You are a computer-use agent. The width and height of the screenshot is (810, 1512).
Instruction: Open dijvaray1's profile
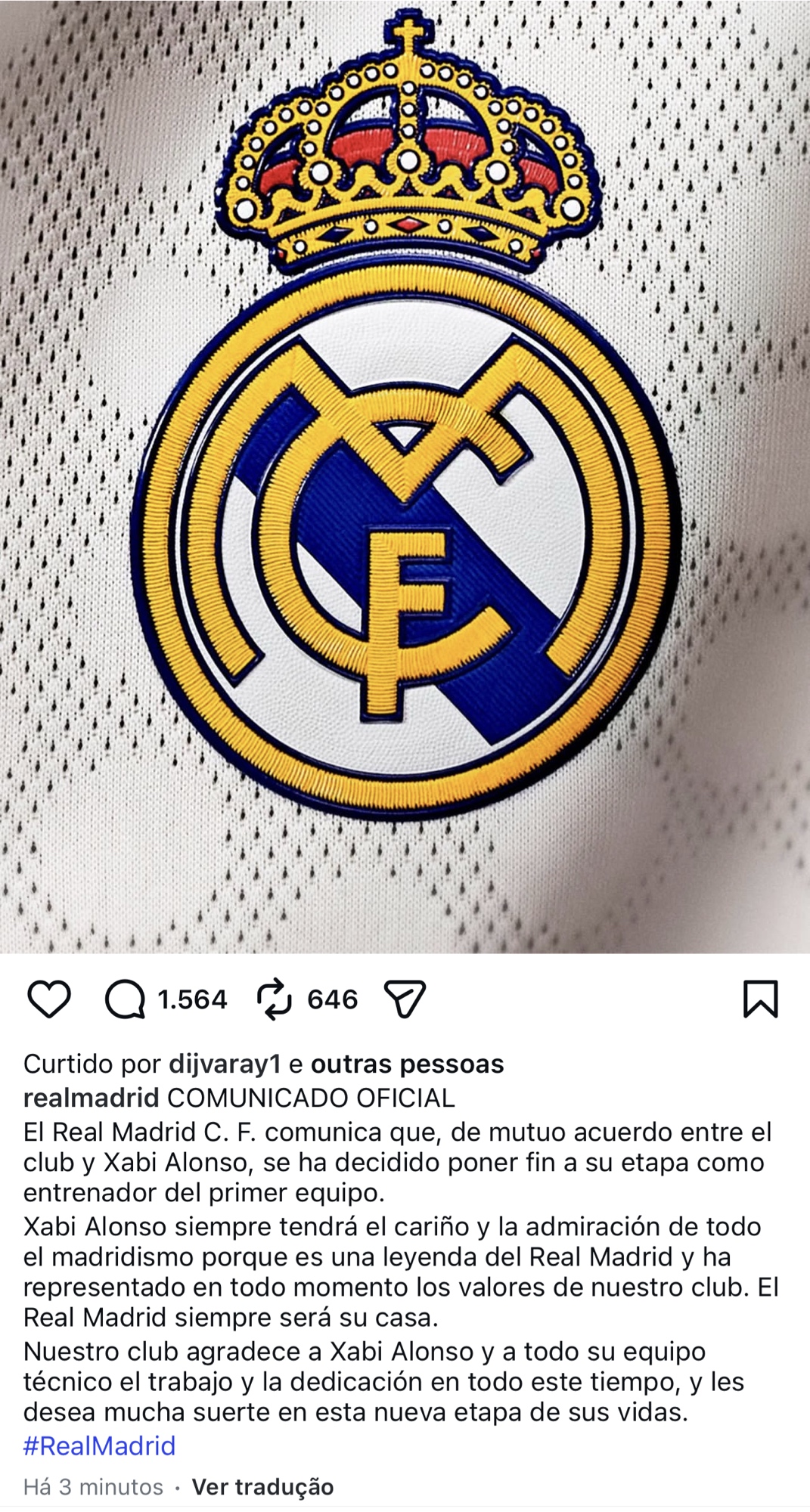click(225, 1064)
